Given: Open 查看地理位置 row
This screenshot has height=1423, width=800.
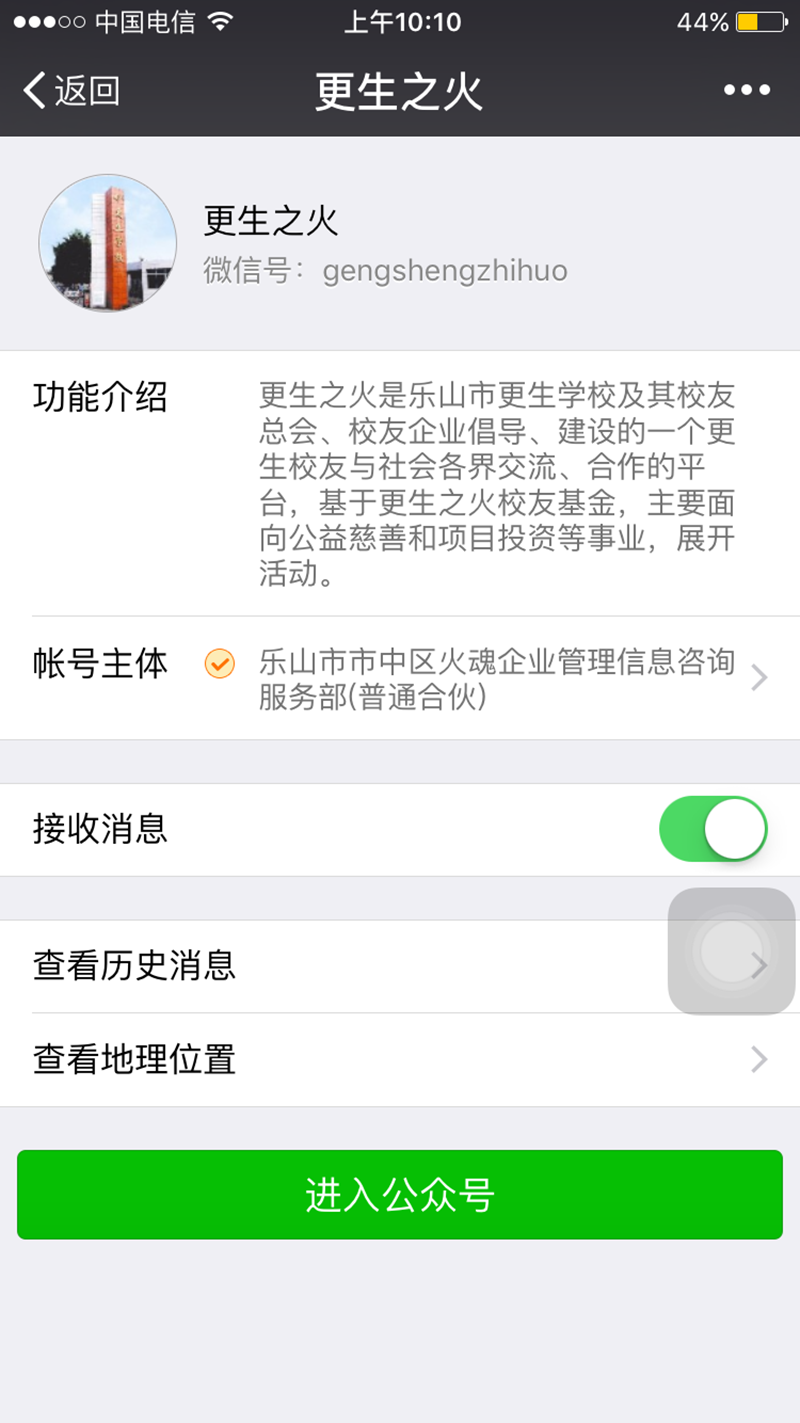Looking at the screenshot, I should click(400, 1059).
